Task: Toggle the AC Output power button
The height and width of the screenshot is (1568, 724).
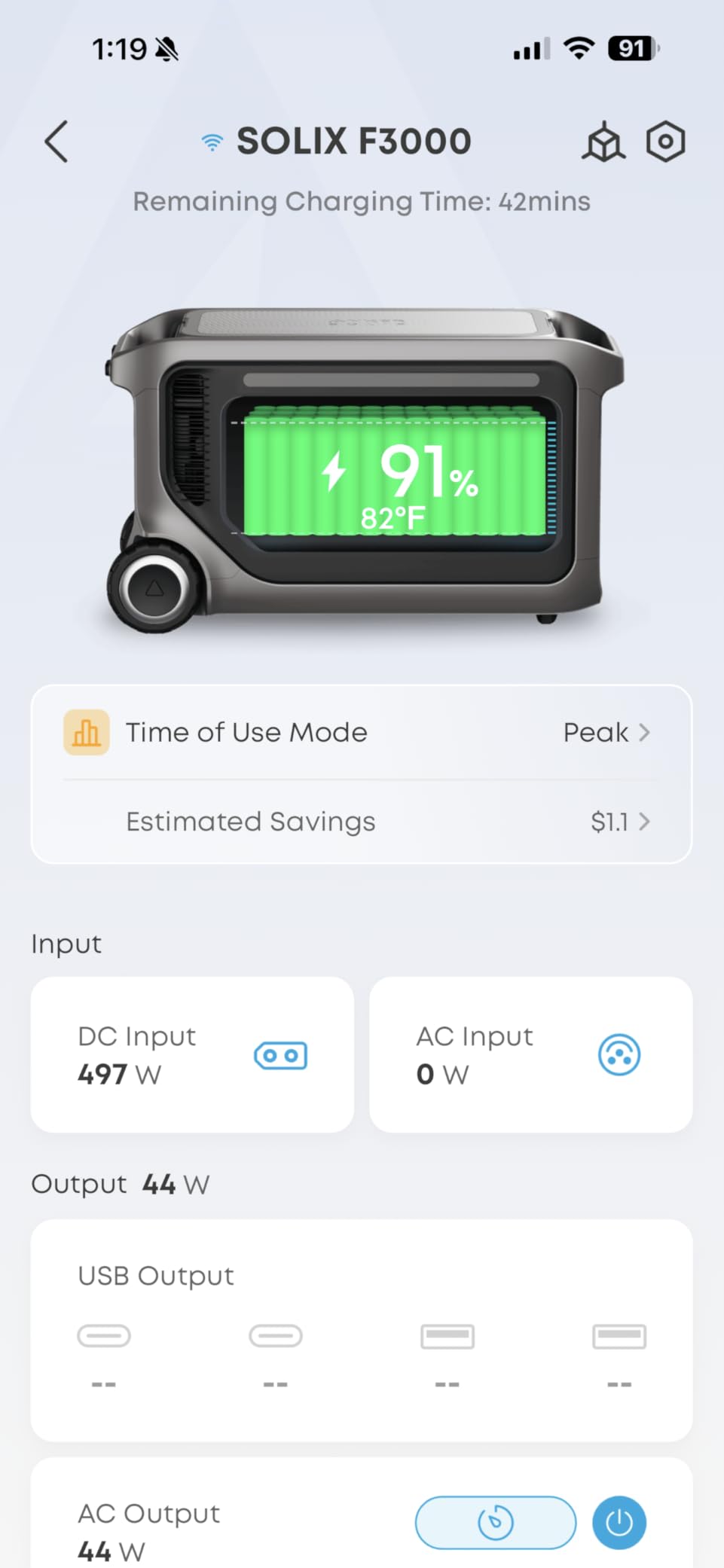Action: [619, 1522]
